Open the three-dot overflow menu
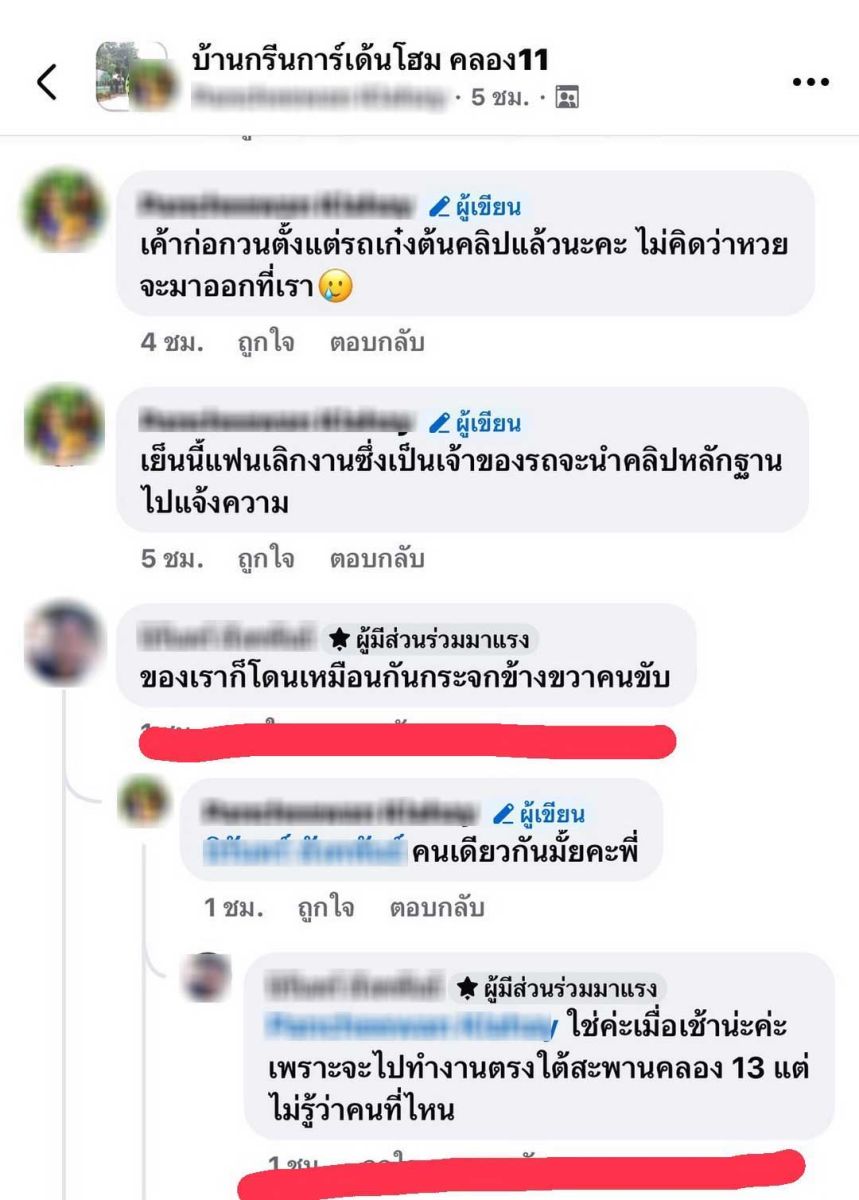This screenshot has width=859, height=1200. click(810, 82)
